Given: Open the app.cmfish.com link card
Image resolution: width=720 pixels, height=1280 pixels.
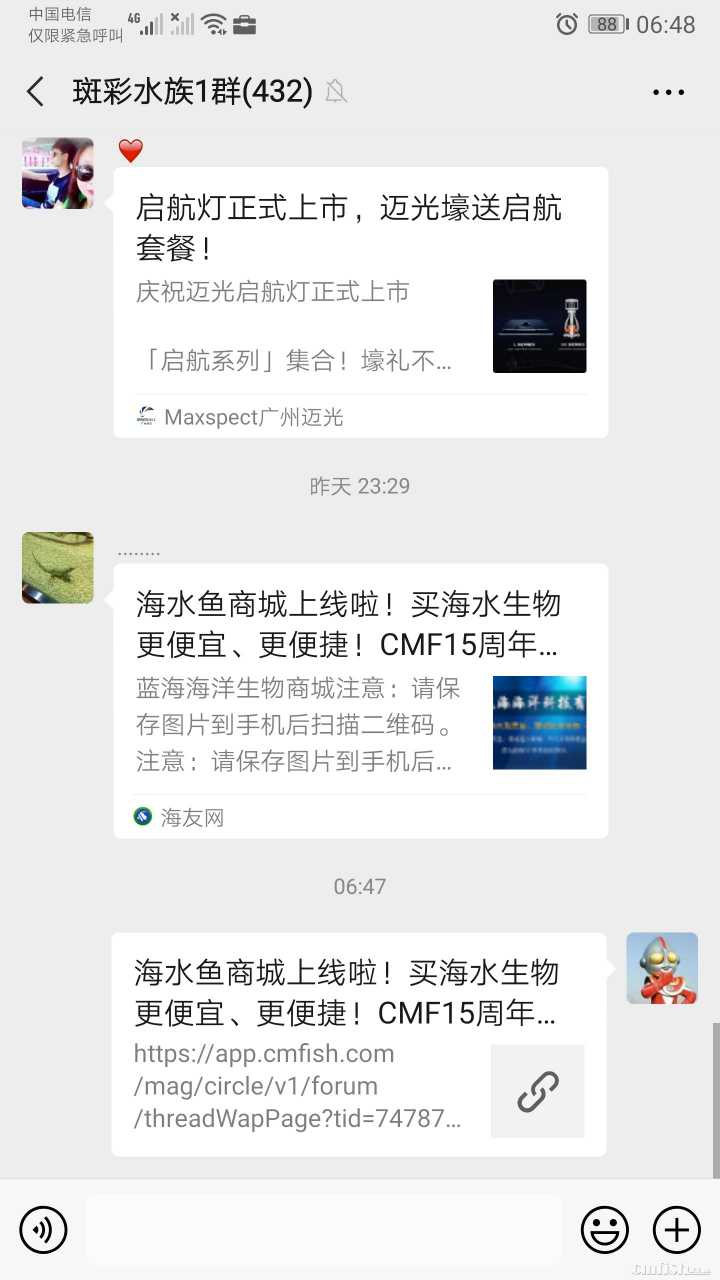Looking at the screenshot, I should pyautogui.click(x=358, y=1044).
